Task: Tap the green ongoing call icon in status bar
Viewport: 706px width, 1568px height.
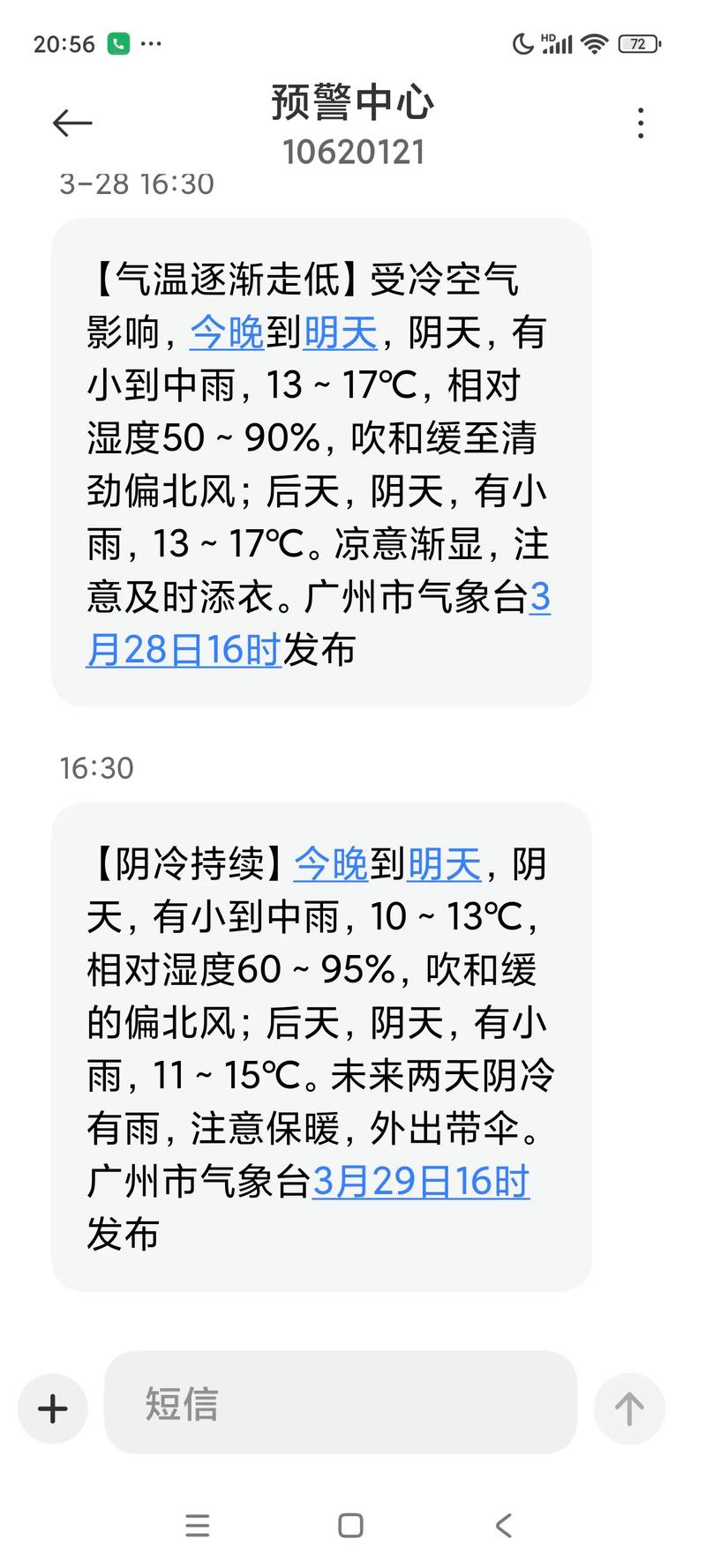Action: click(119, 41)
